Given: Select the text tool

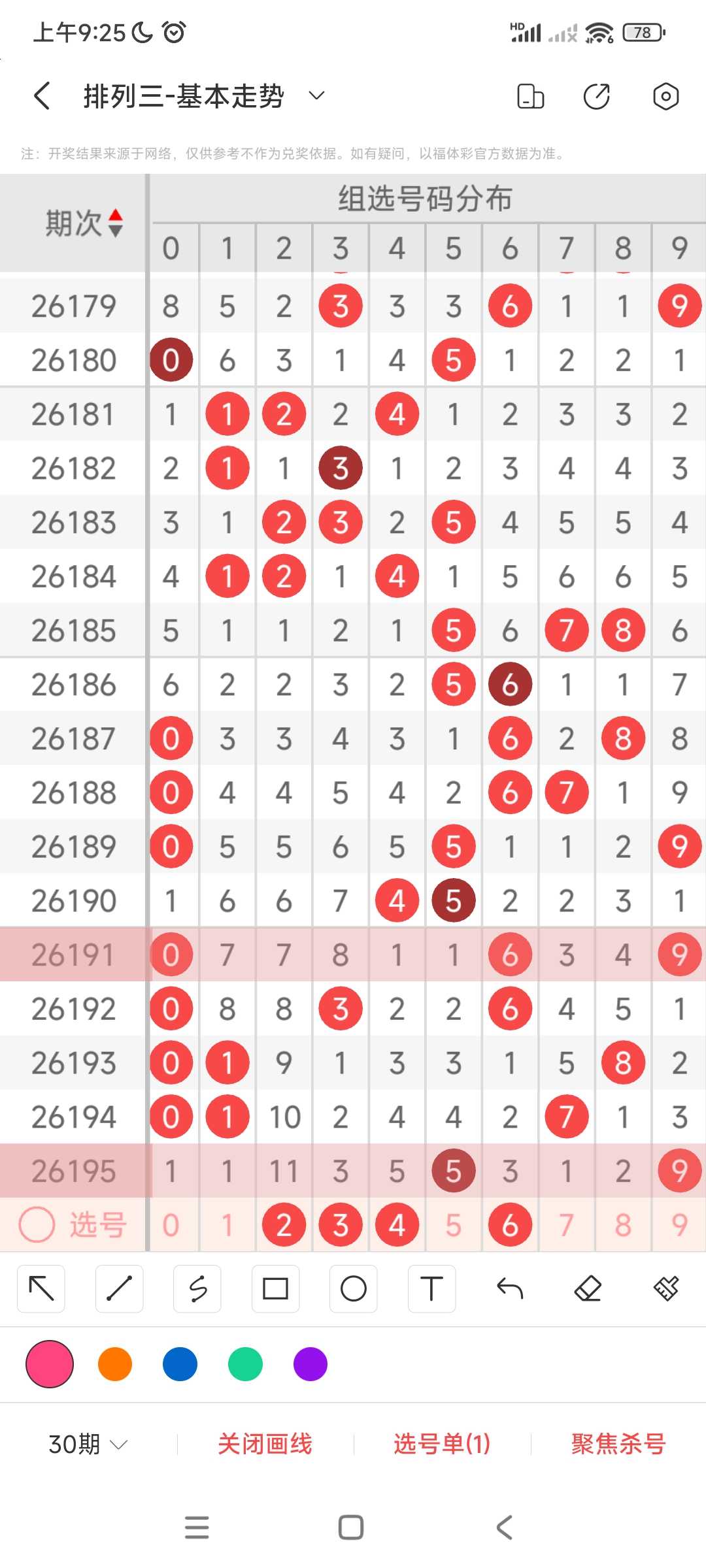Looking at the screenshot, I should click(x=431, y=1288).
